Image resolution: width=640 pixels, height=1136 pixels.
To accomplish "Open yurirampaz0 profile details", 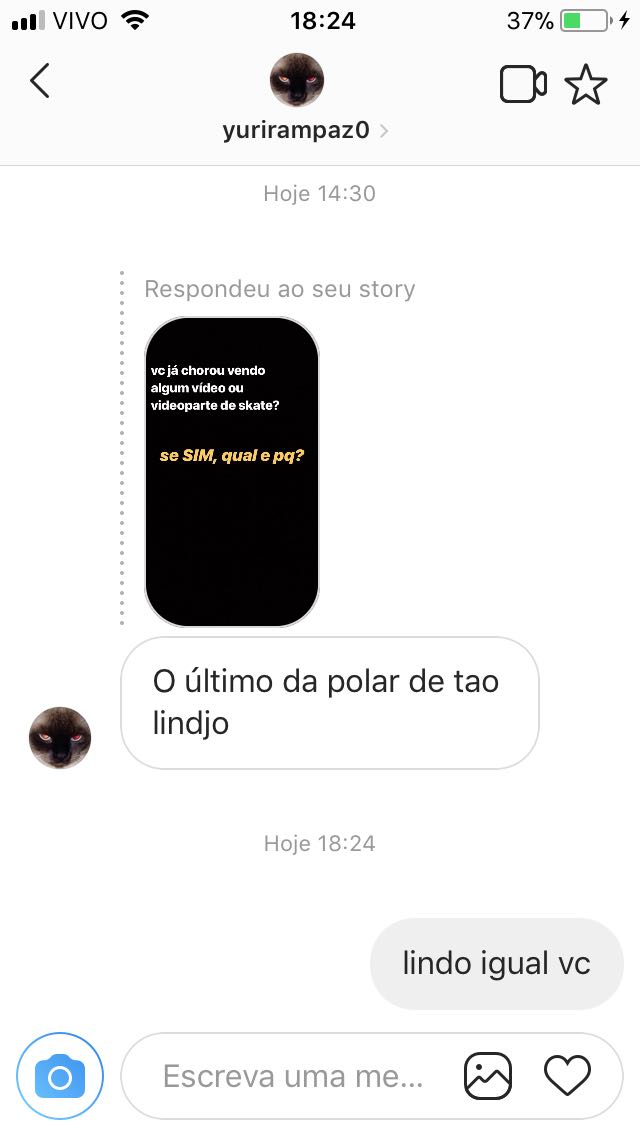I will tap(297, 130).
